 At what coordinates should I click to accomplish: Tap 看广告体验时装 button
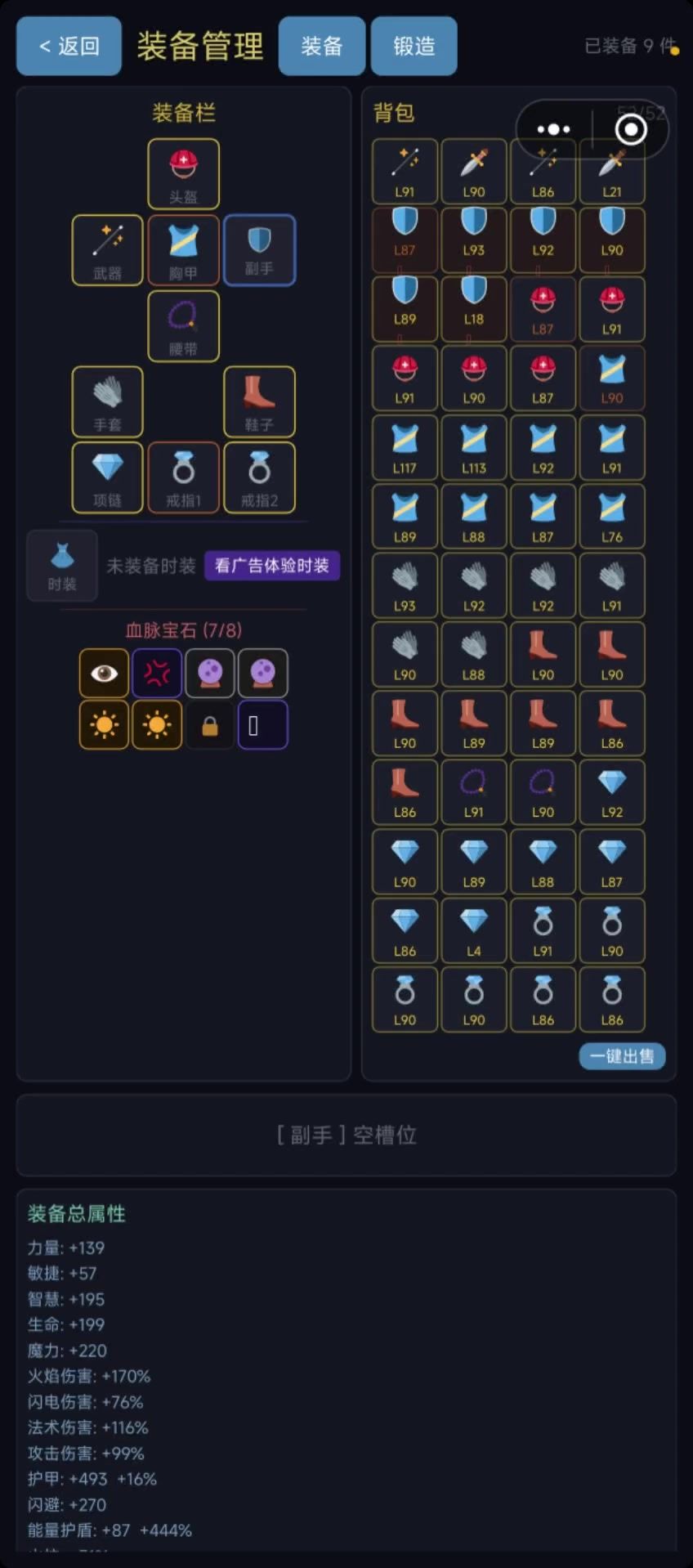coord(271,565)
